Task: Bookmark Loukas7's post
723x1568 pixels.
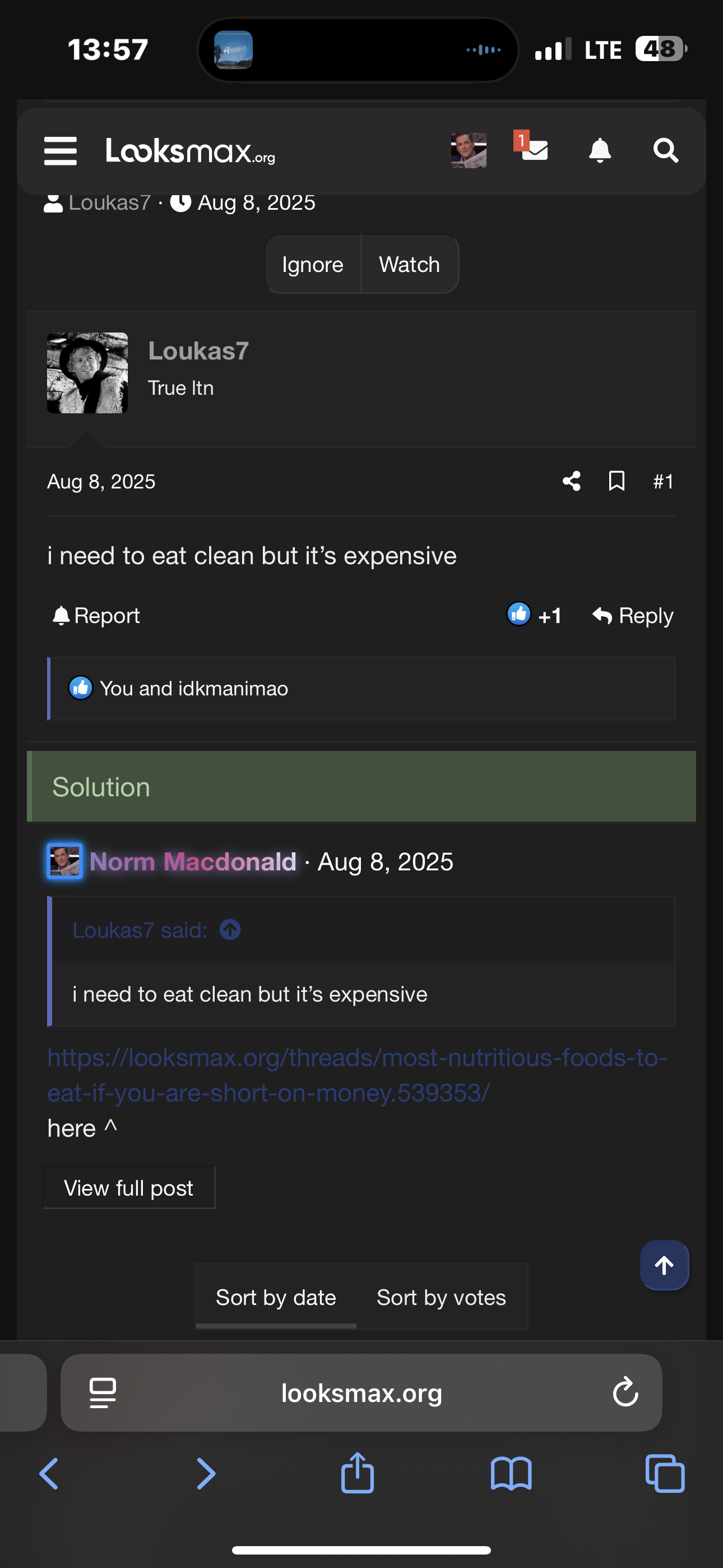Action: pyautogui.click(x=617, y=482)
